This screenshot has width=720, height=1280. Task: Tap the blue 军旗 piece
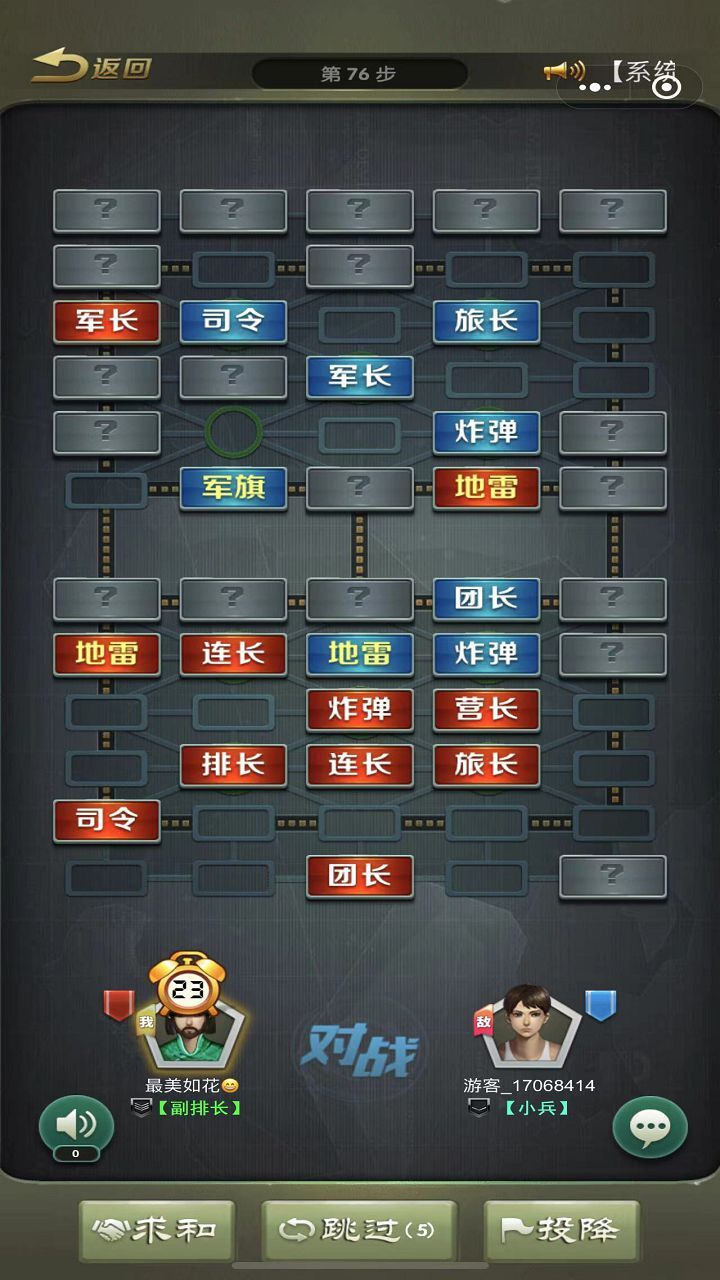pos(233,488)
